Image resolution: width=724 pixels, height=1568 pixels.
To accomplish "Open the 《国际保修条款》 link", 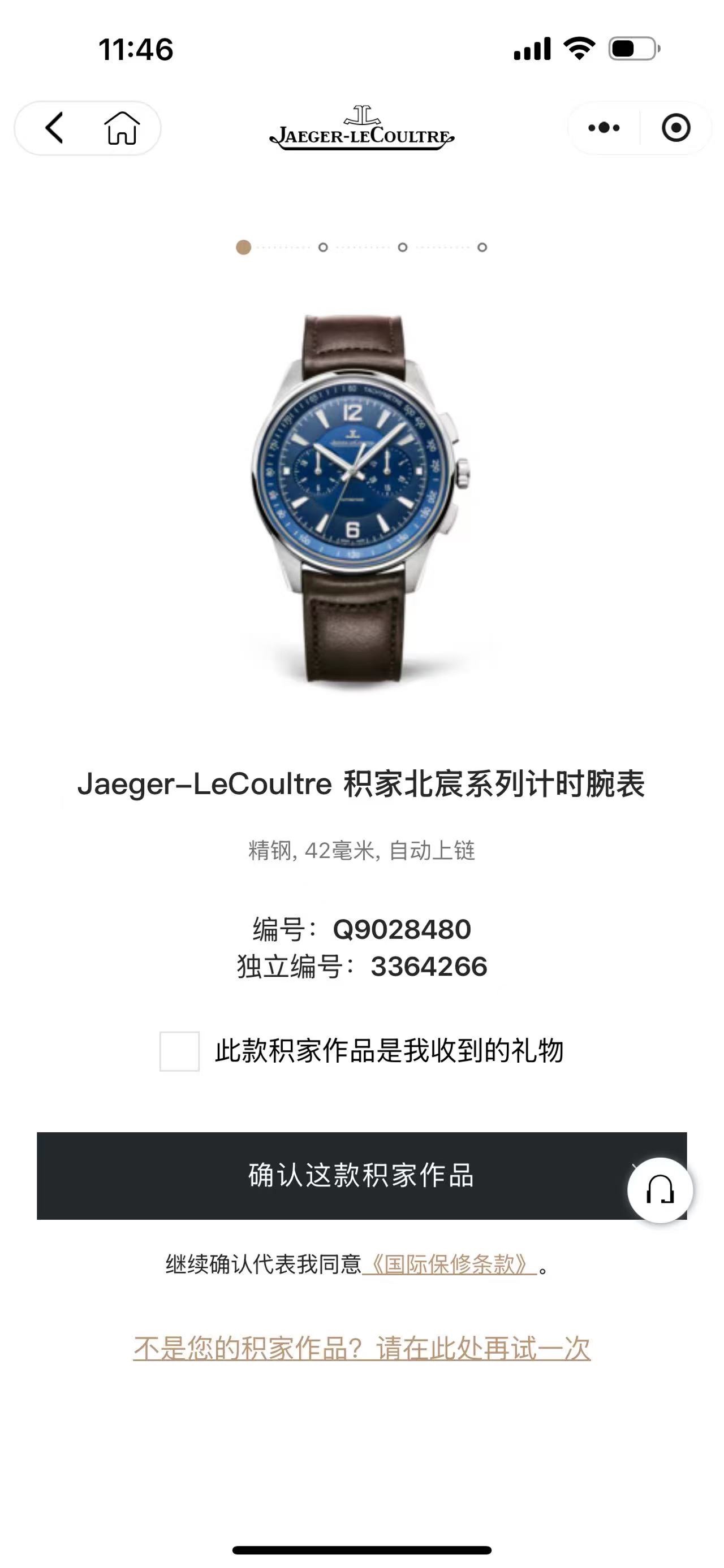I will tap(449, 1264).
